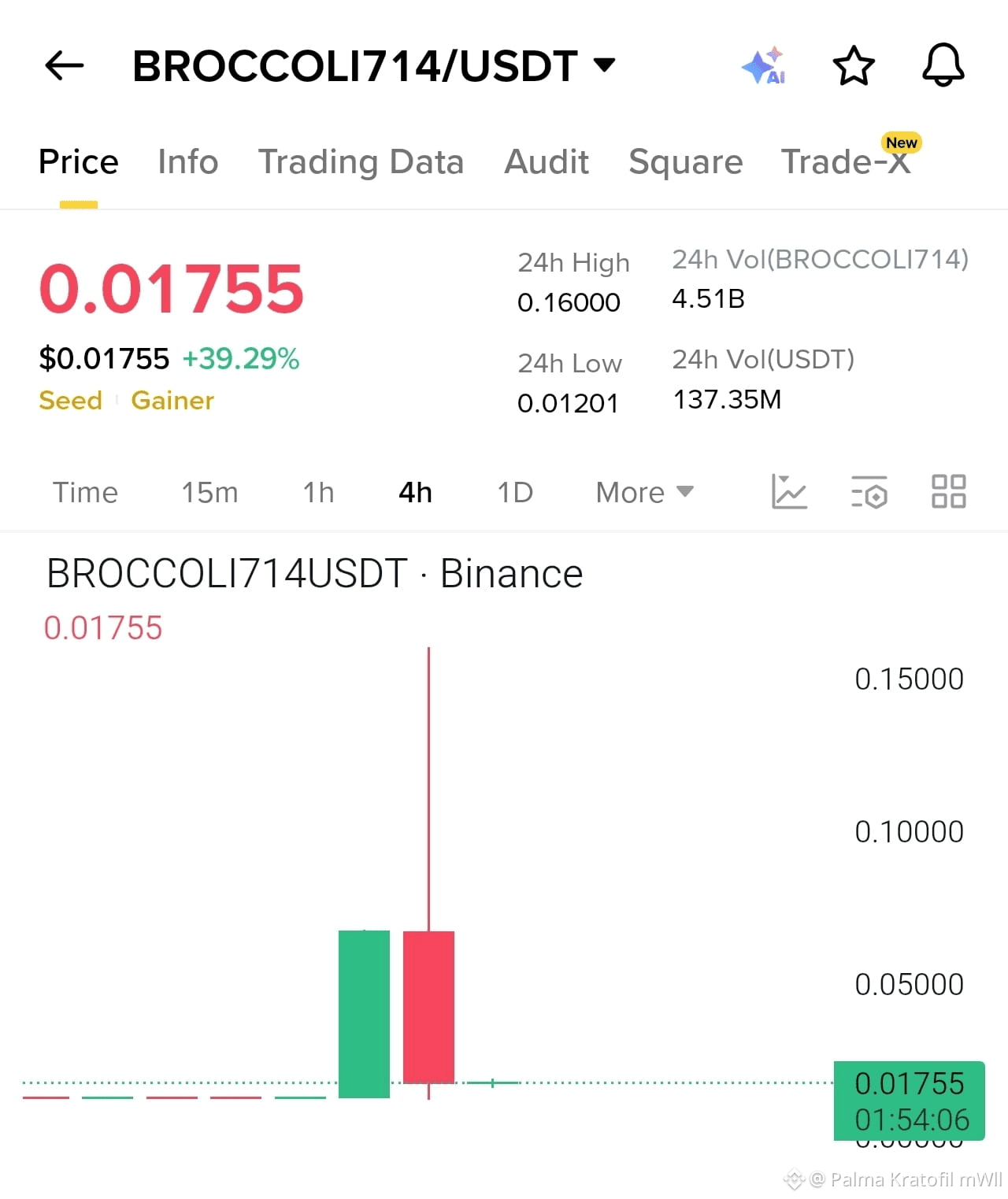This screenshot has height=1199, width=1008.
Task: Choose the 15m chart interval
Action: click(x=209, y=493)
